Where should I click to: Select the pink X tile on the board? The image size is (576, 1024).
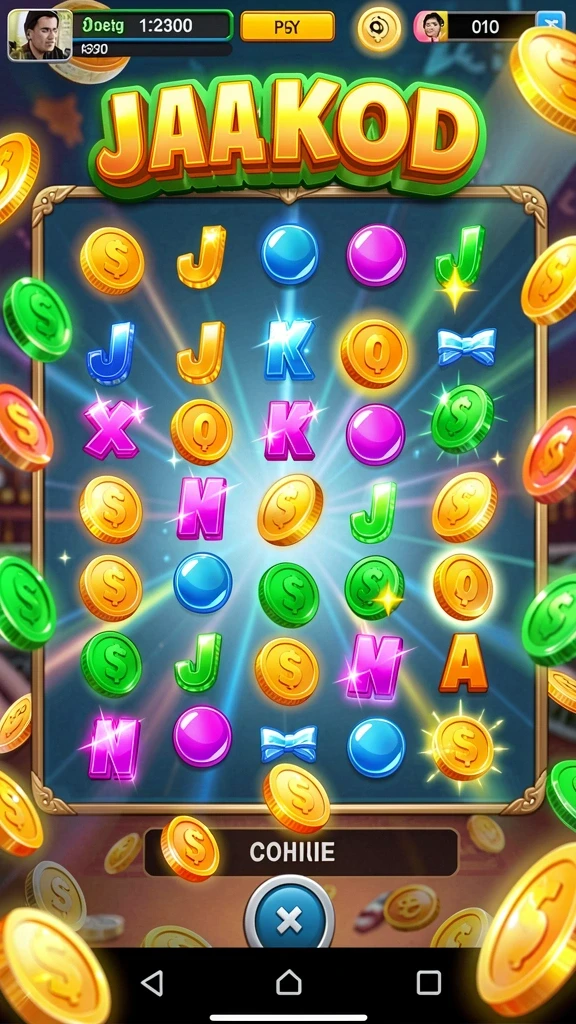(x=112, y=431)
